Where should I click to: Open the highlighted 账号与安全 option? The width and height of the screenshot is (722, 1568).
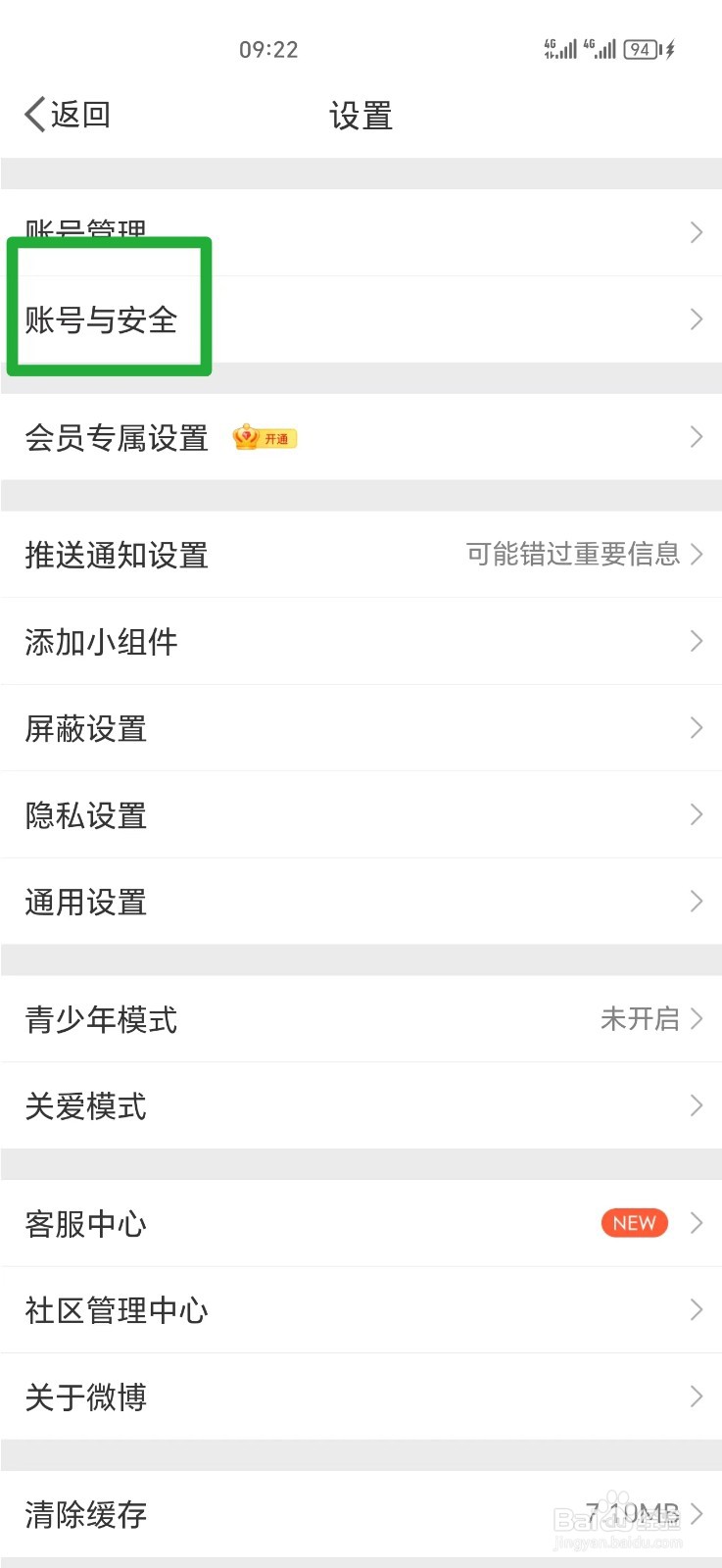pos(101,319)
